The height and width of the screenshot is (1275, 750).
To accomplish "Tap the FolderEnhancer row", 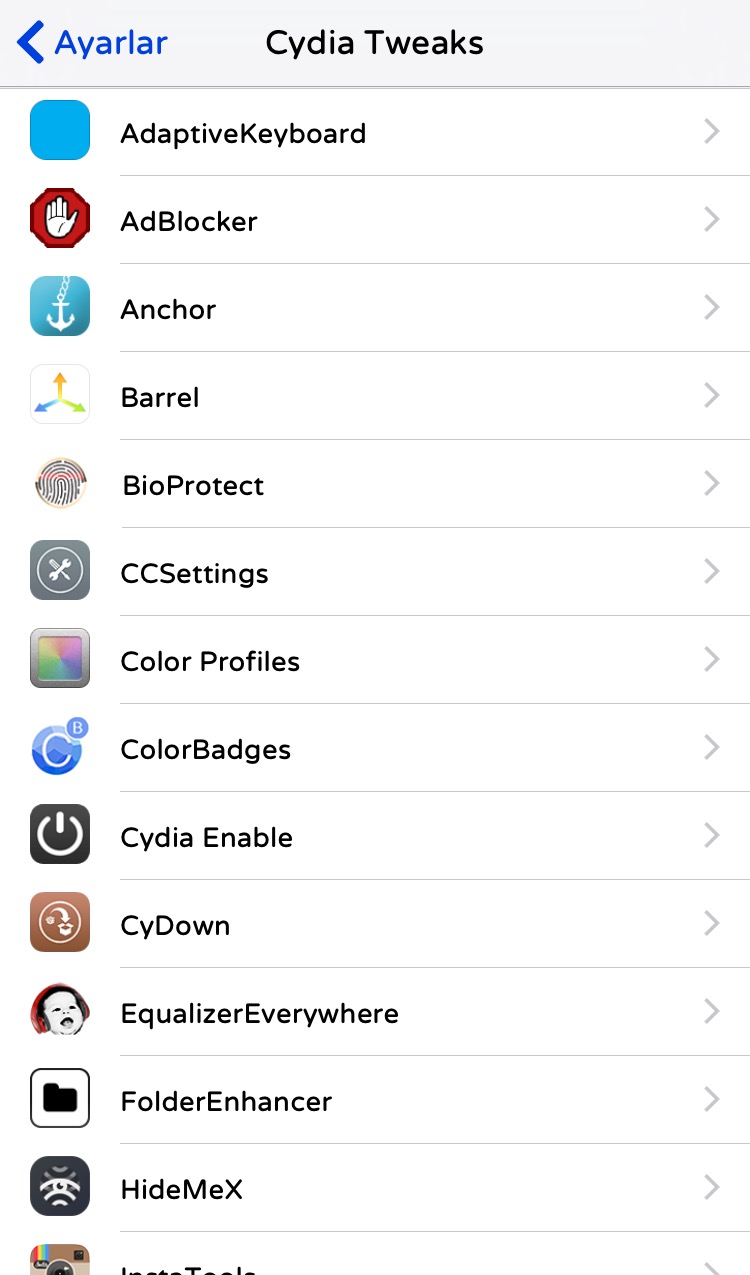I will pyautogui.click(x=375, y=1100).
